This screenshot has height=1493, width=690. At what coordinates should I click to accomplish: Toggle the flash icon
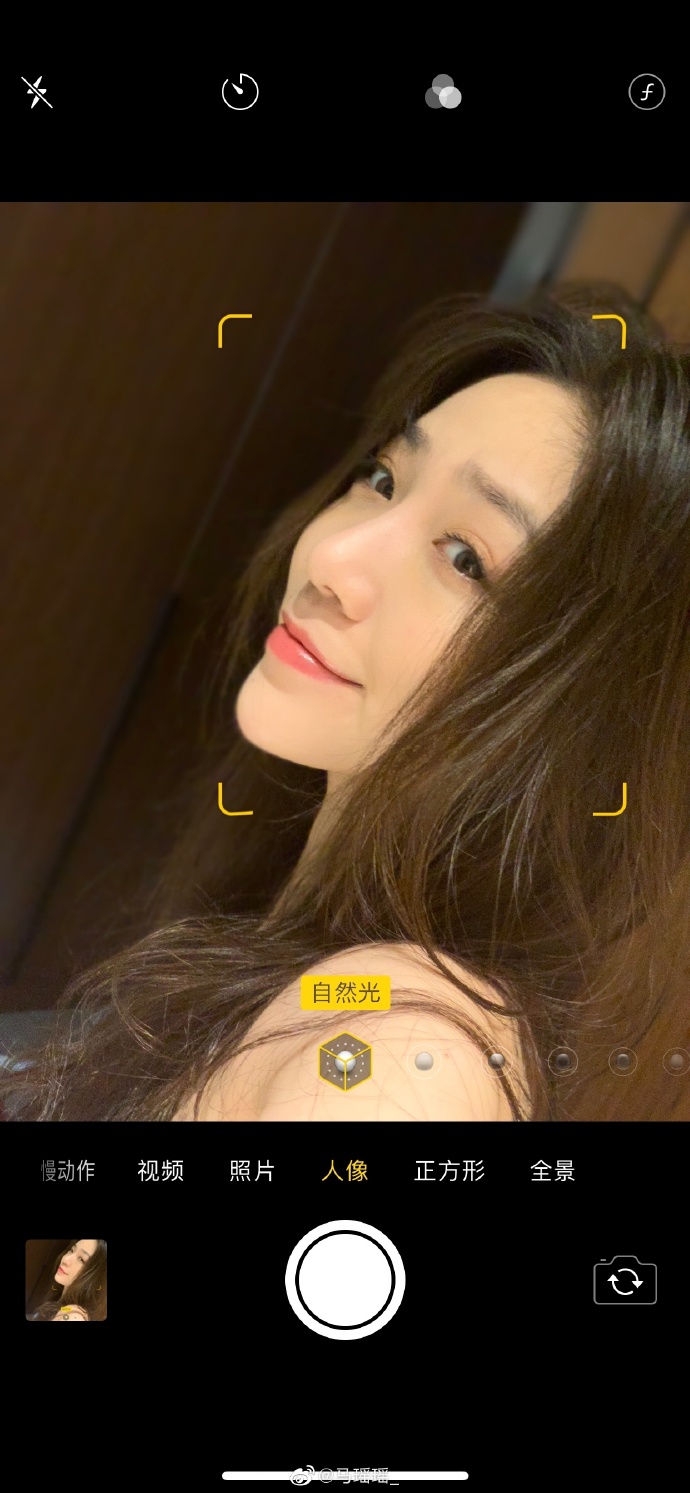(37, 92)
